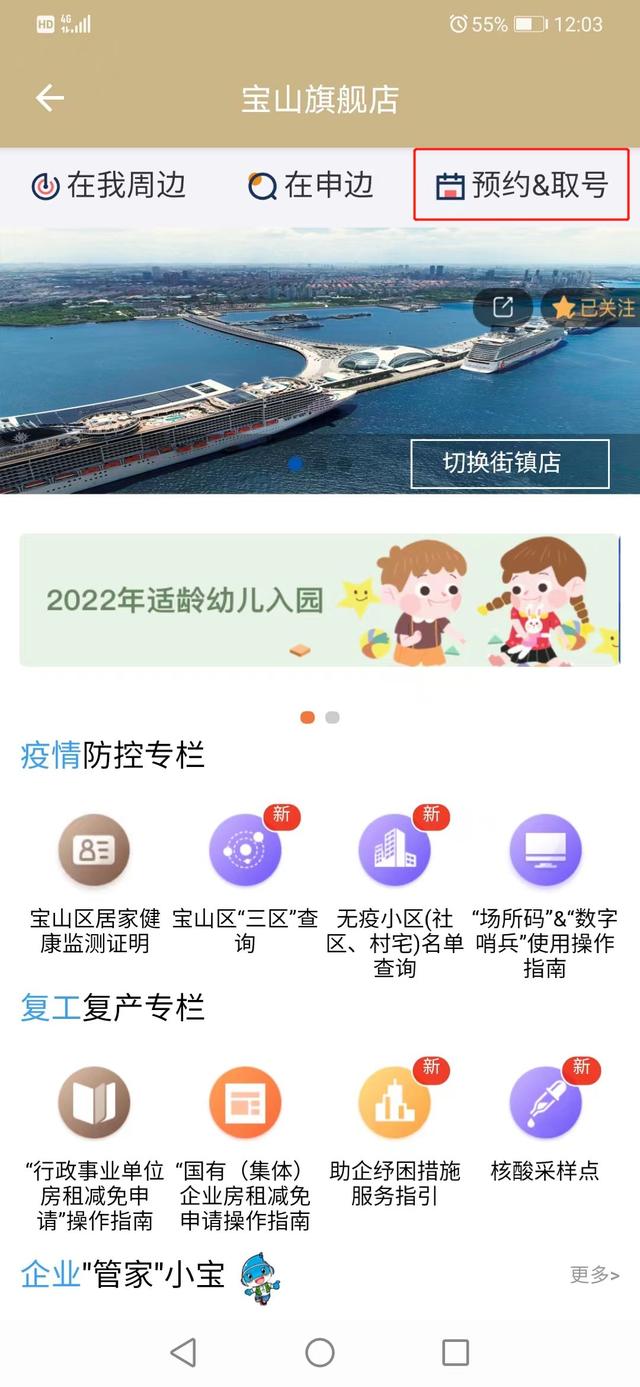Tap 更多 next to 企业管家小宝

[595, 1275]
